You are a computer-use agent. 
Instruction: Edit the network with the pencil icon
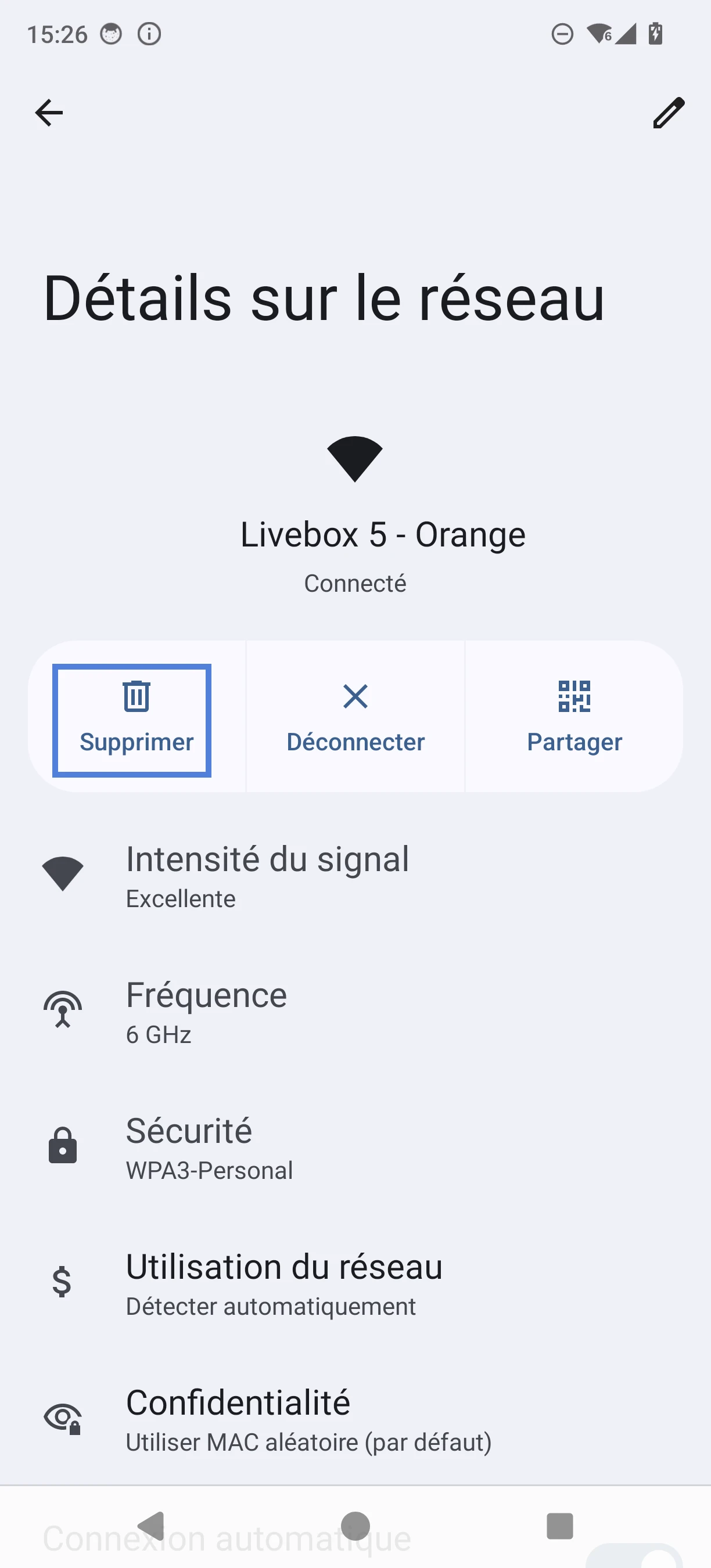coord(669,113)
